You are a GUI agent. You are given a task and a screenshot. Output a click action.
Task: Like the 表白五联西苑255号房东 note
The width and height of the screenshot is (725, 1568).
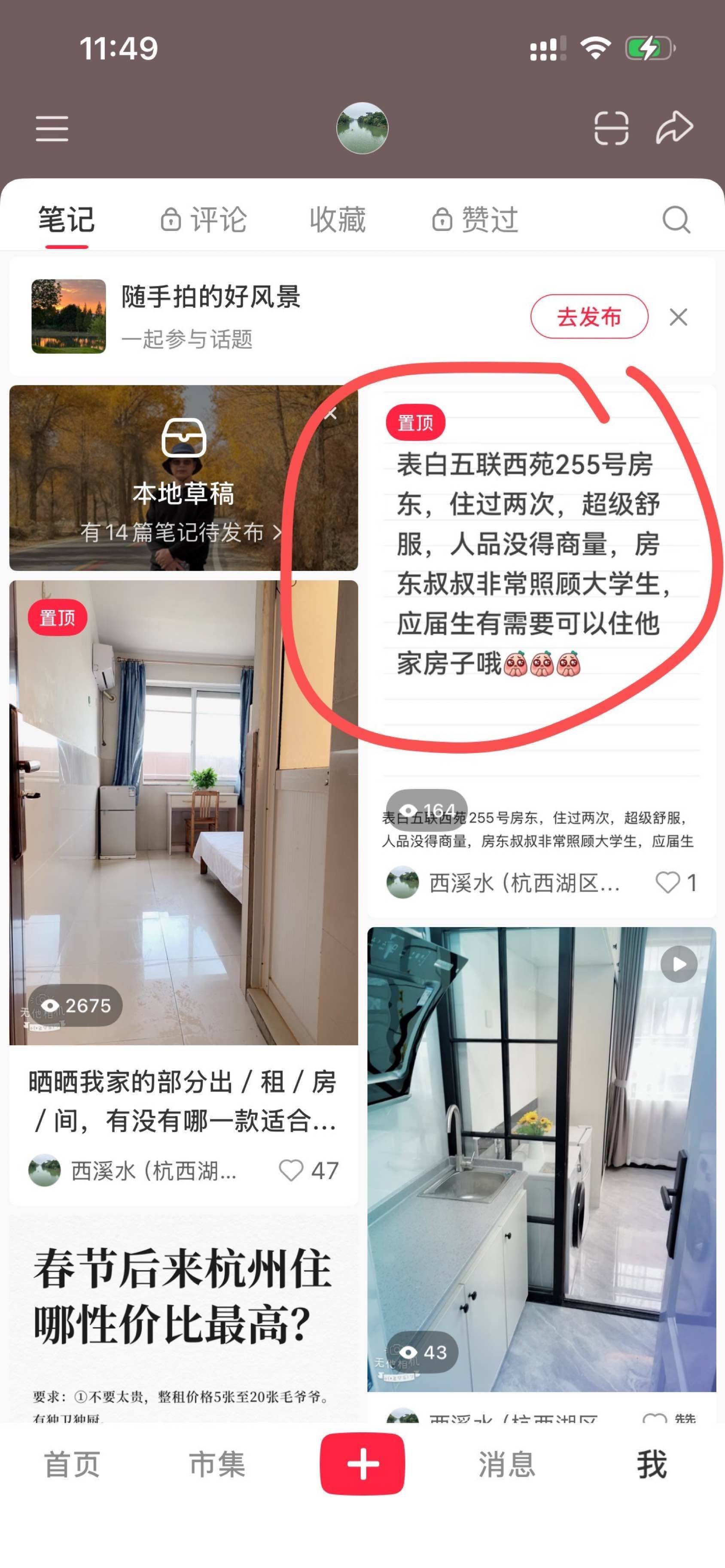coord(668,882)
